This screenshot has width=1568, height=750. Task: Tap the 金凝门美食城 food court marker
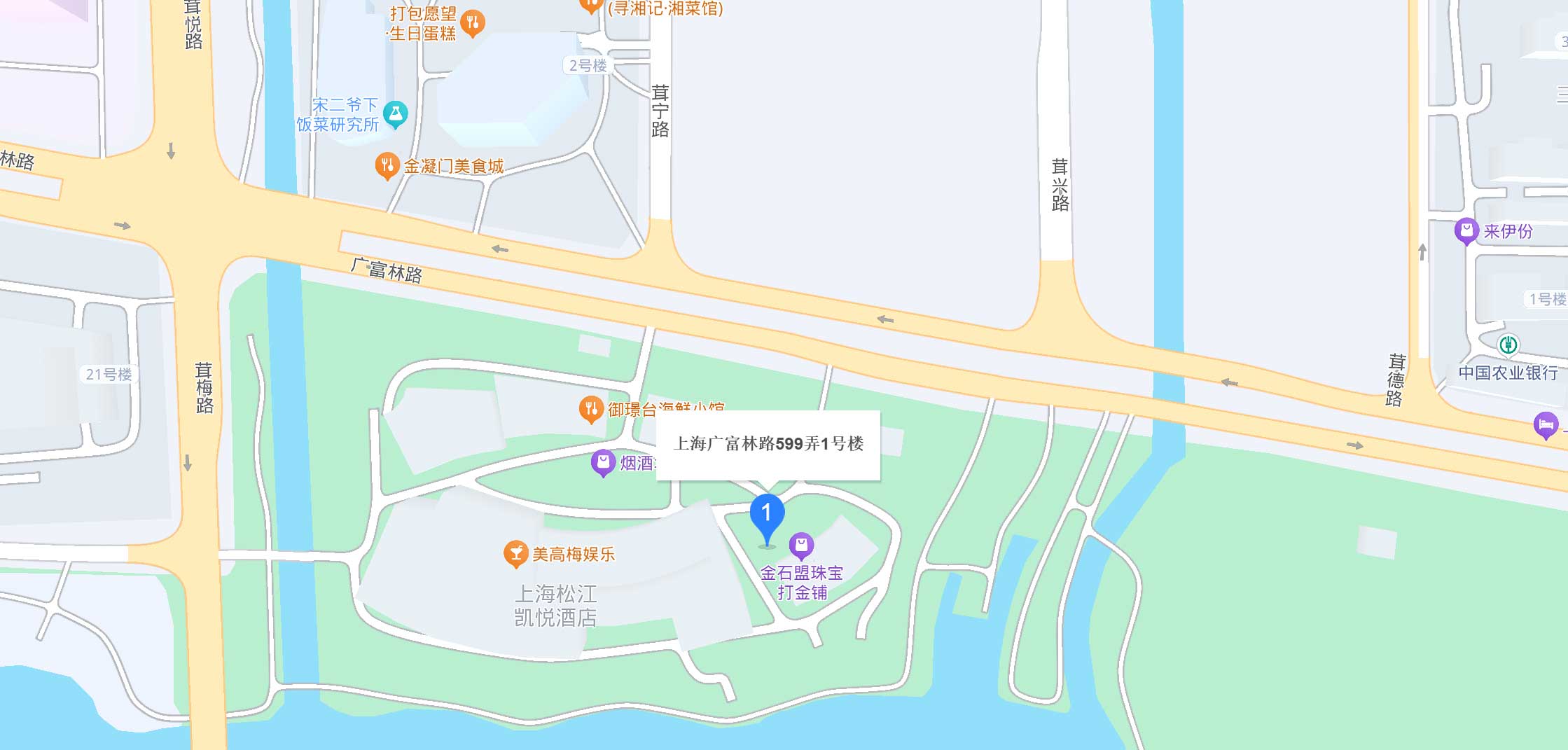coord(387,166)
